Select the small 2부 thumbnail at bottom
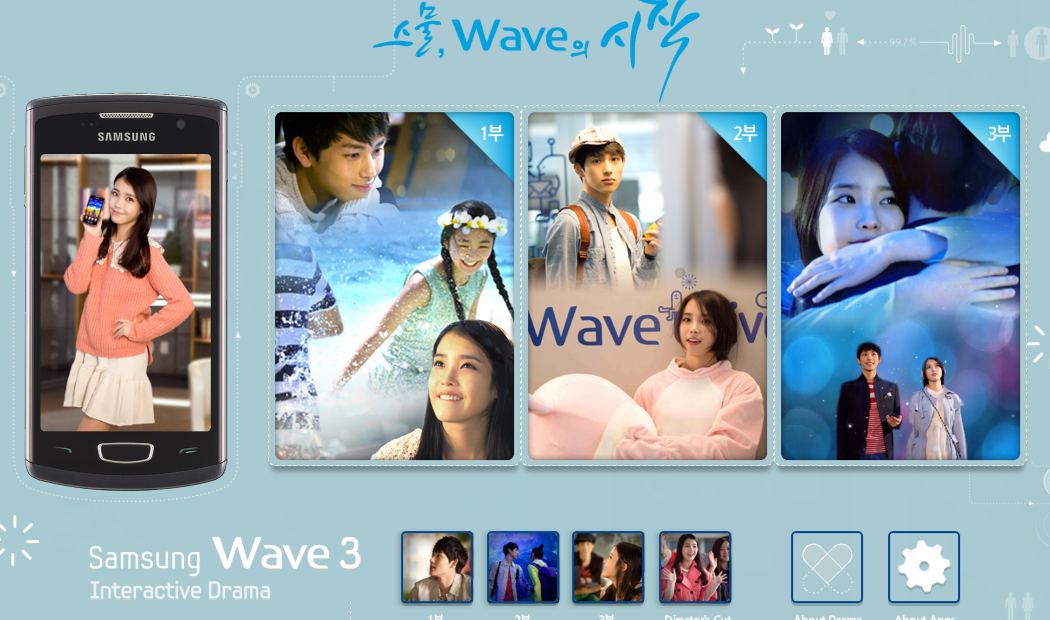 (x=523, y=567)
